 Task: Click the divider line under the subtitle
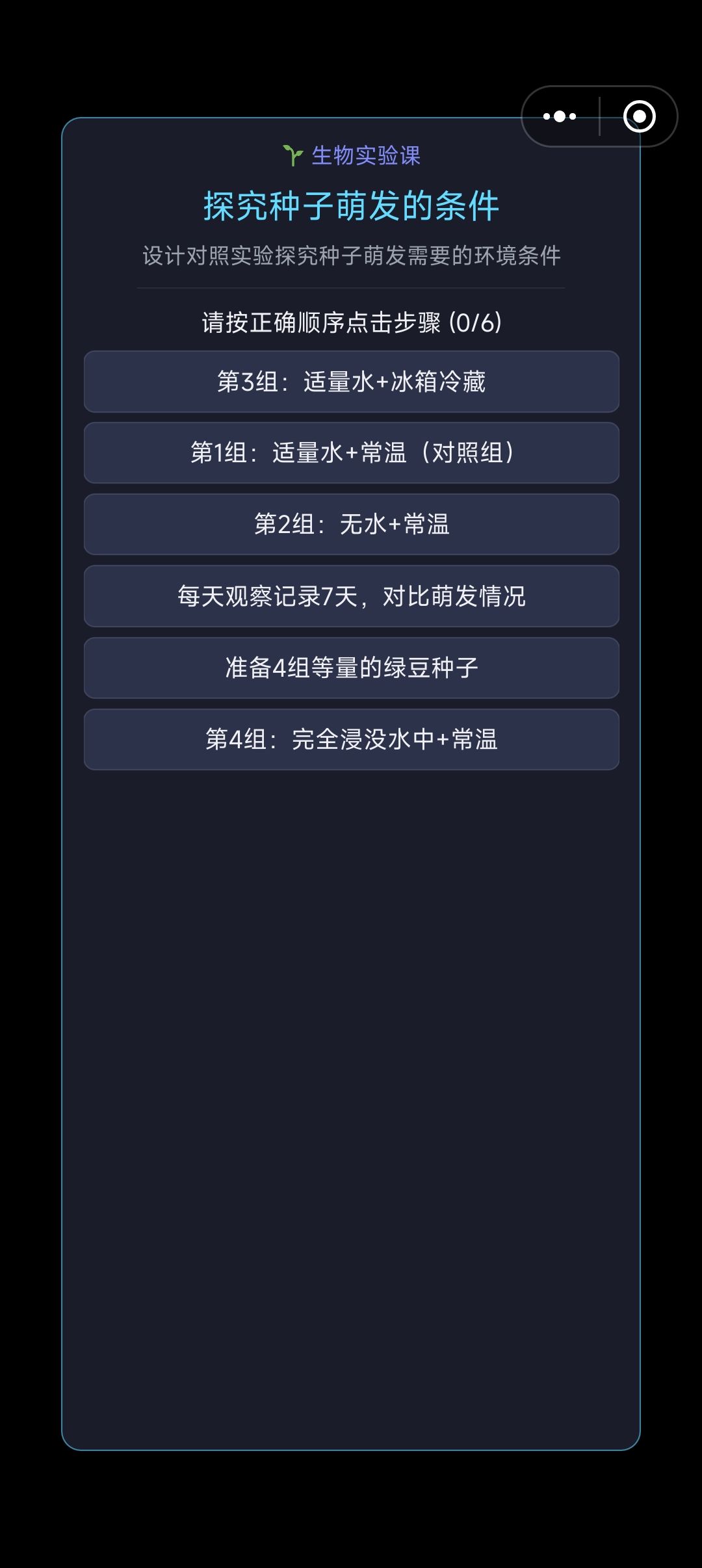(351, 287)
